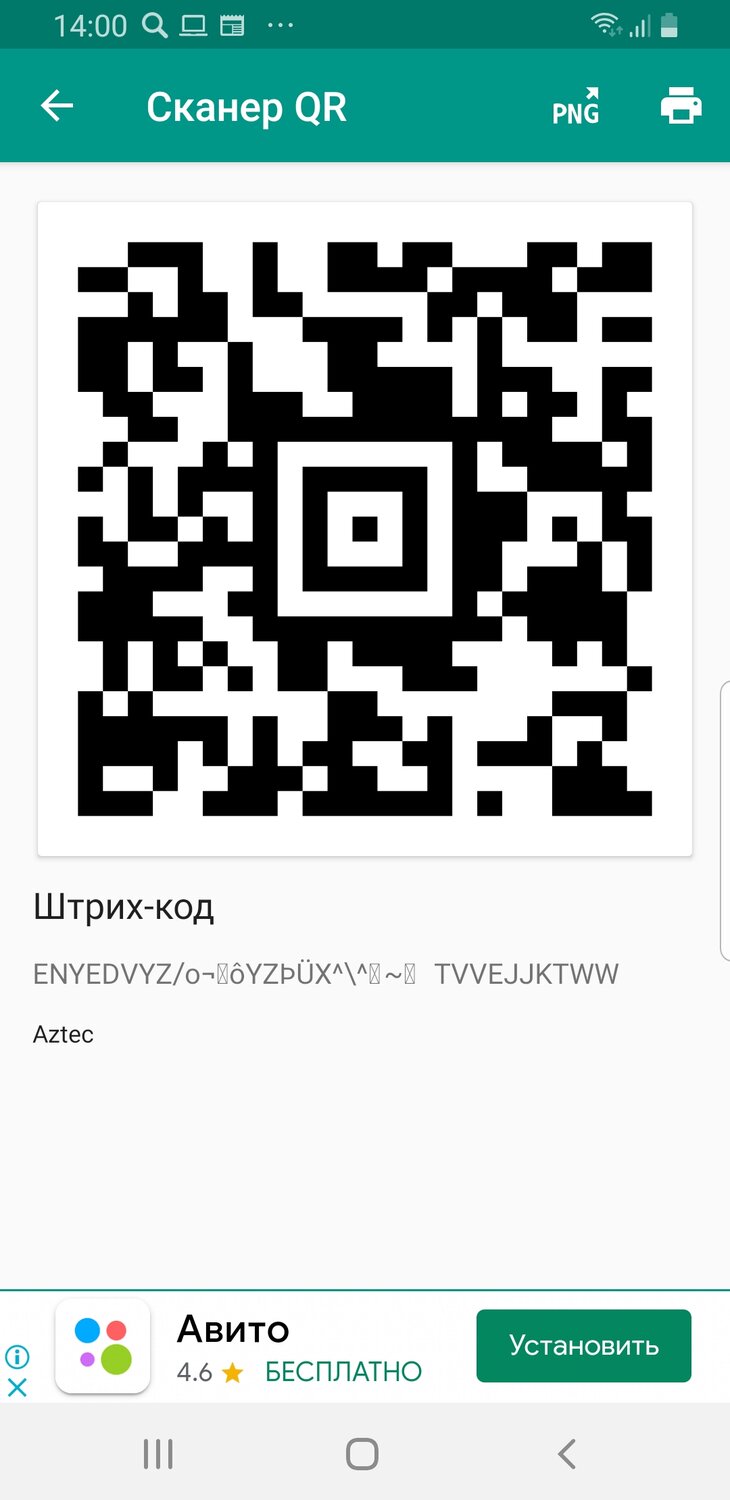Image resolution: width=730 pixels, height=1500 pixels.
Task: Open the Avito app icon in the ad
Action: tap(103, 1346)
